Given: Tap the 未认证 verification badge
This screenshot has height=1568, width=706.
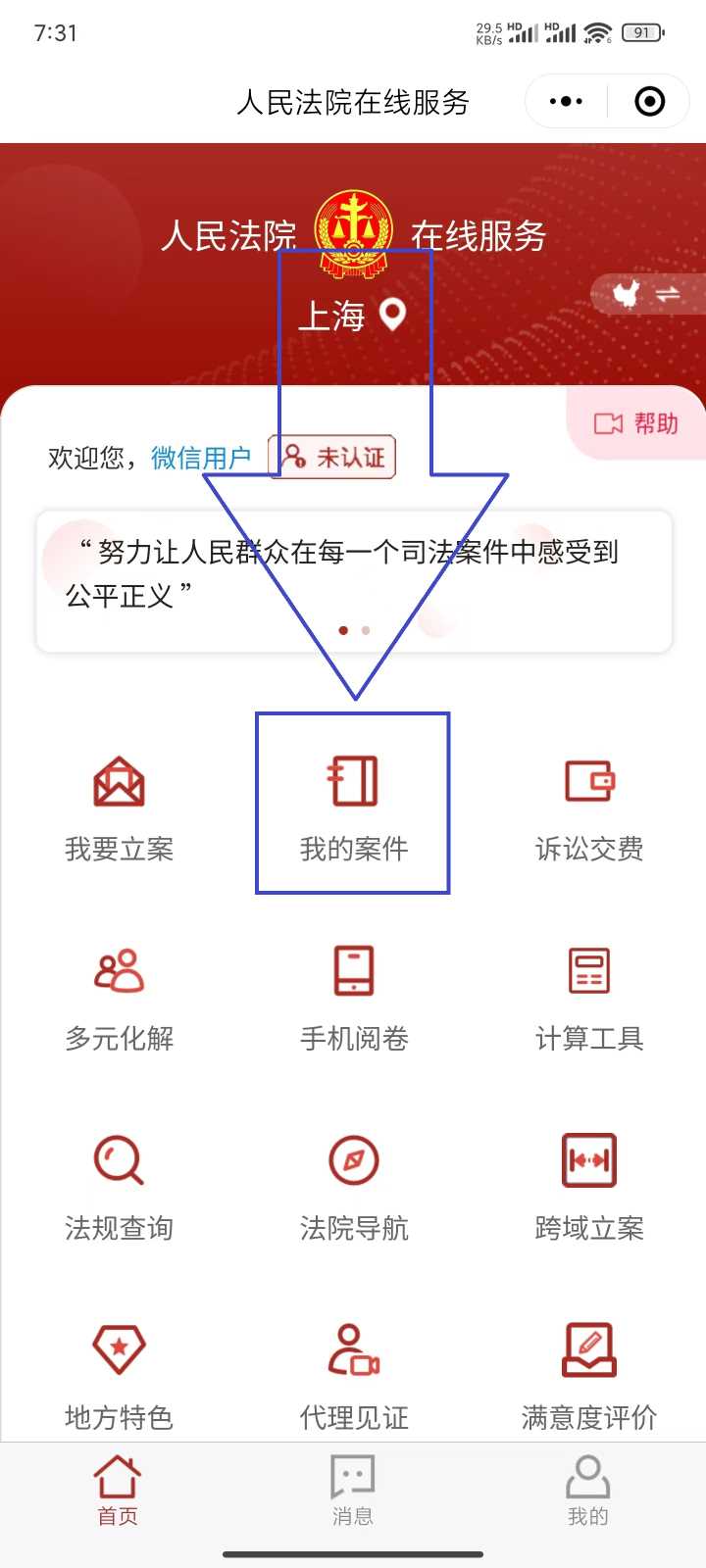Looking at the screenshot, I should point(332,457).
